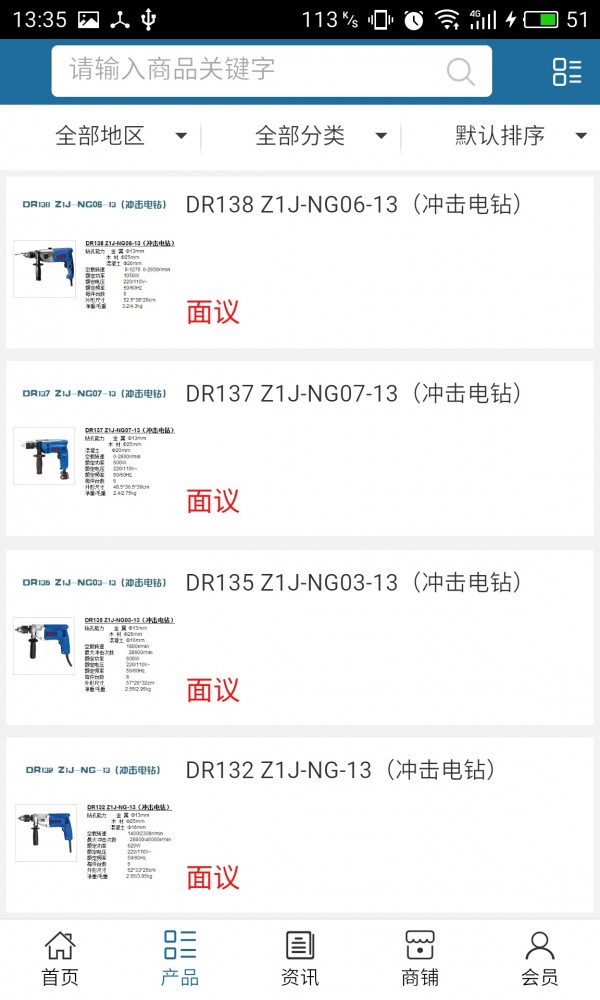Switch to the 会员 member tab
Image resolution: width=600 pixels, height=1000 pixels.
point(540,958)
